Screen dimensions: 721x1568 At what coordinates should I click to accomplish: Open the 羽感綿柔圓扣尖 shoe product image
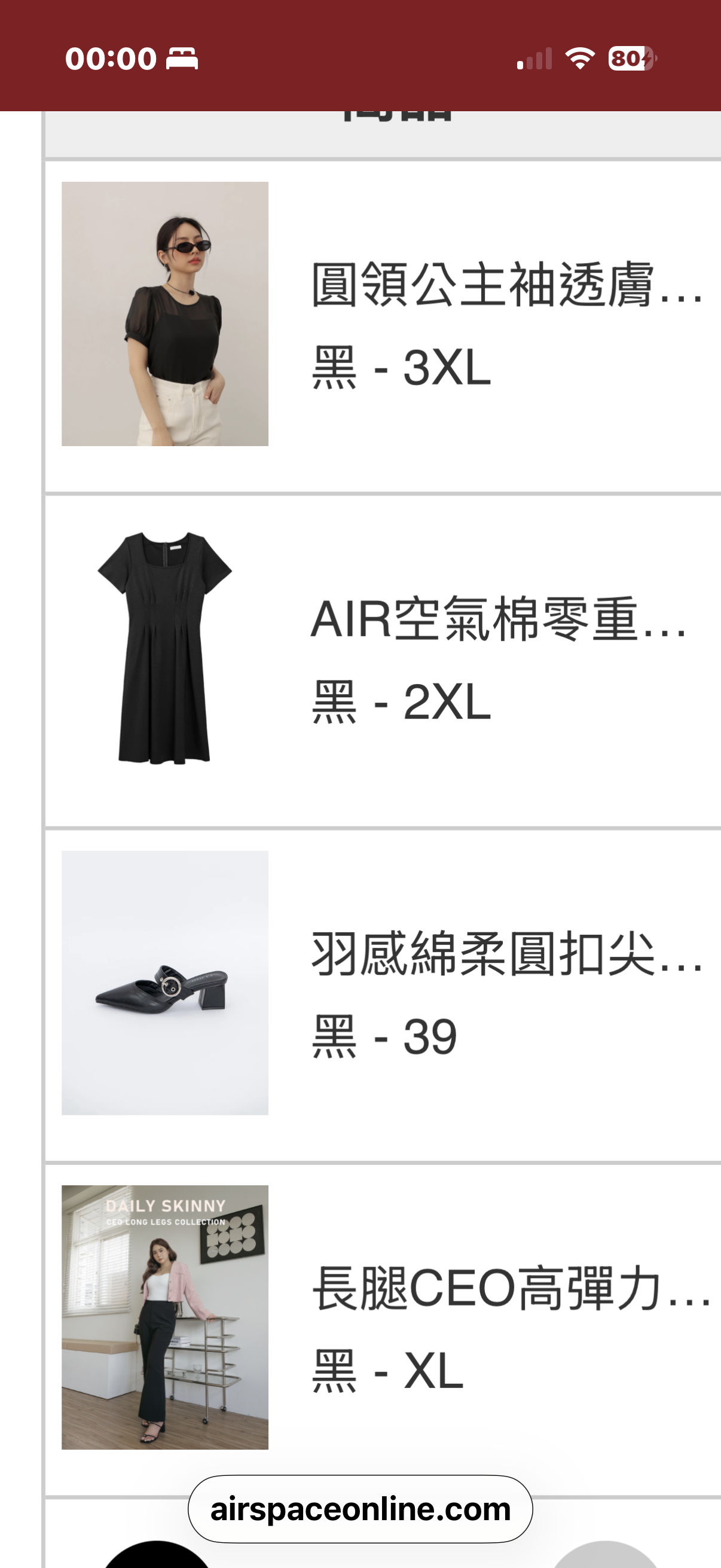165,983
